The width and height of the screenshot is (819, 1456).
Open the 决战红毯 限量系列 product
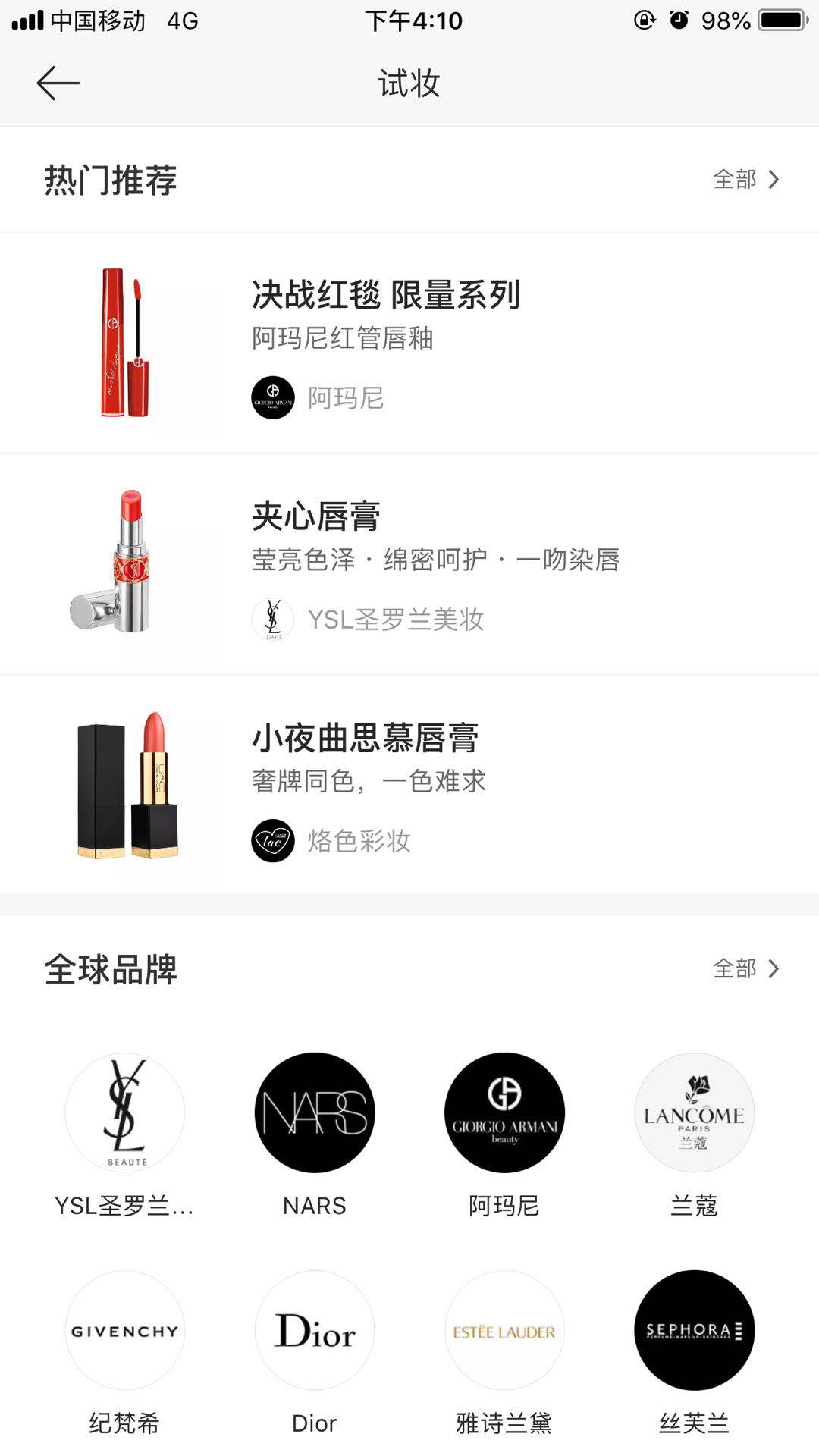(409, 343)
